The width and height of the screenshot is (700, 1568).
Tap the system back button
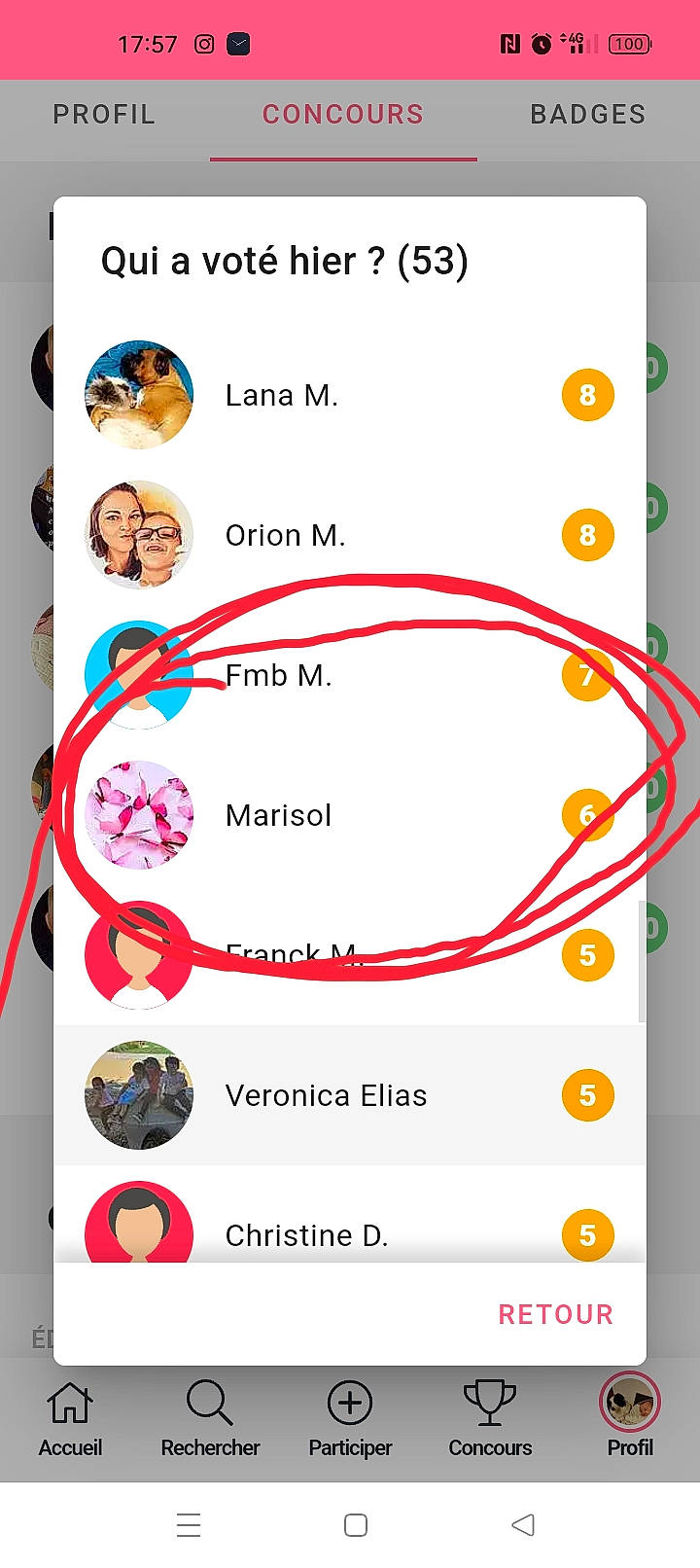coord(523,1524)
